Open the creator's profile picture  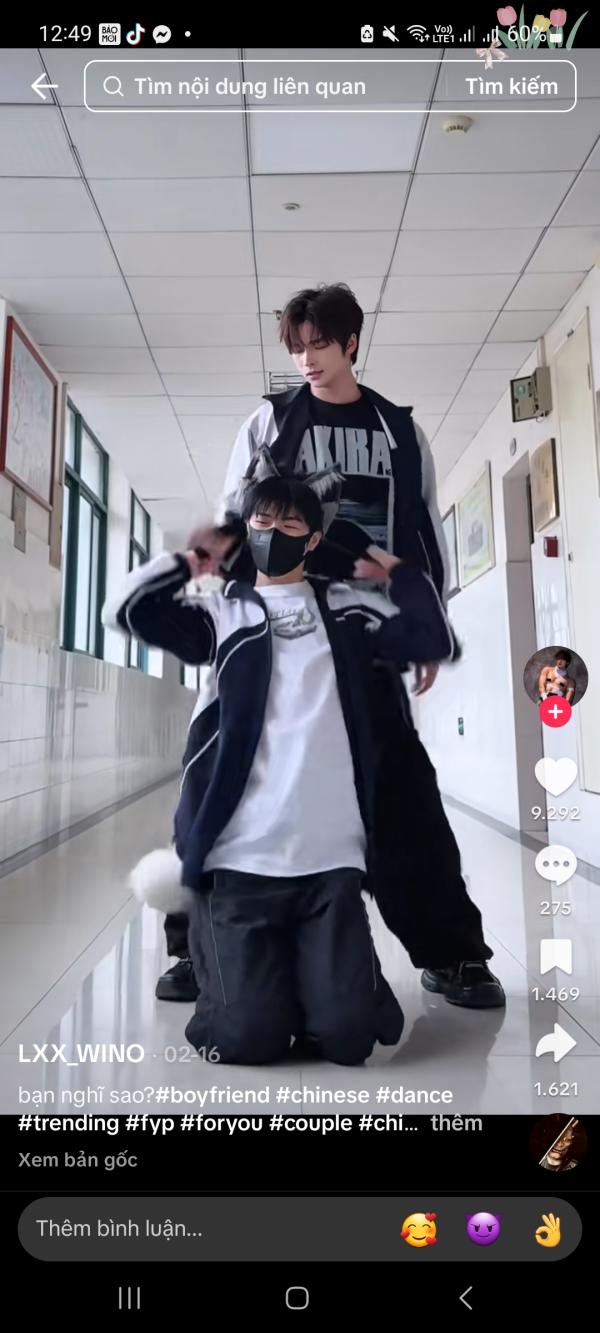pos(555,677)
